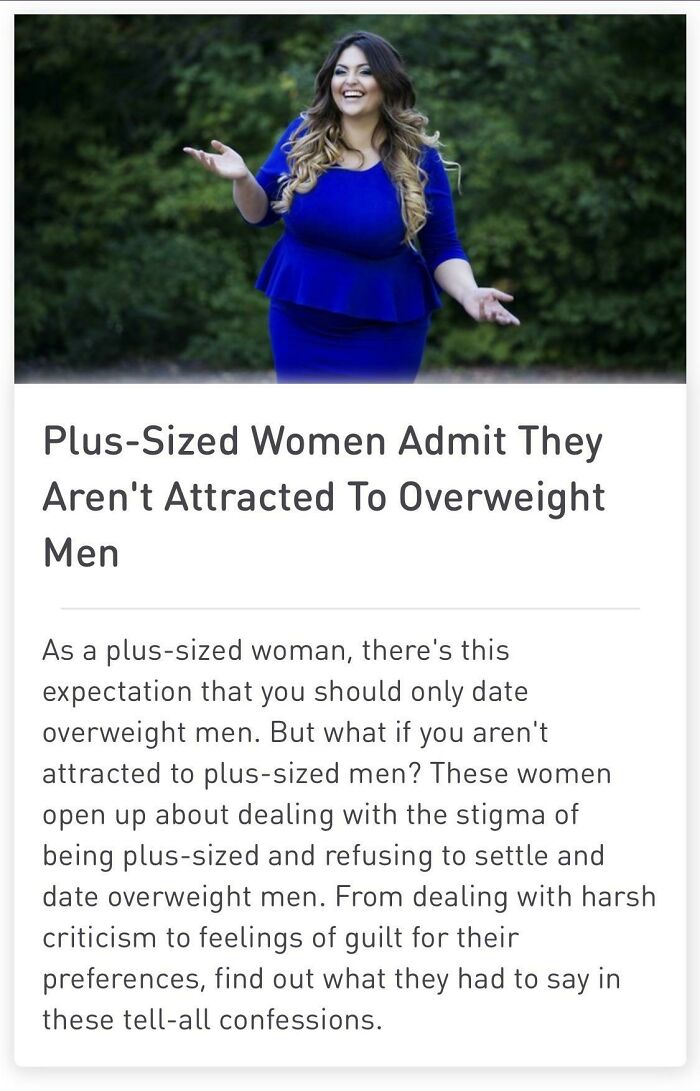Open the Plus-Sized Women article card
The height and width of the screenshot is (1091, 700).
pyautogui.click(x=324, y=496)
